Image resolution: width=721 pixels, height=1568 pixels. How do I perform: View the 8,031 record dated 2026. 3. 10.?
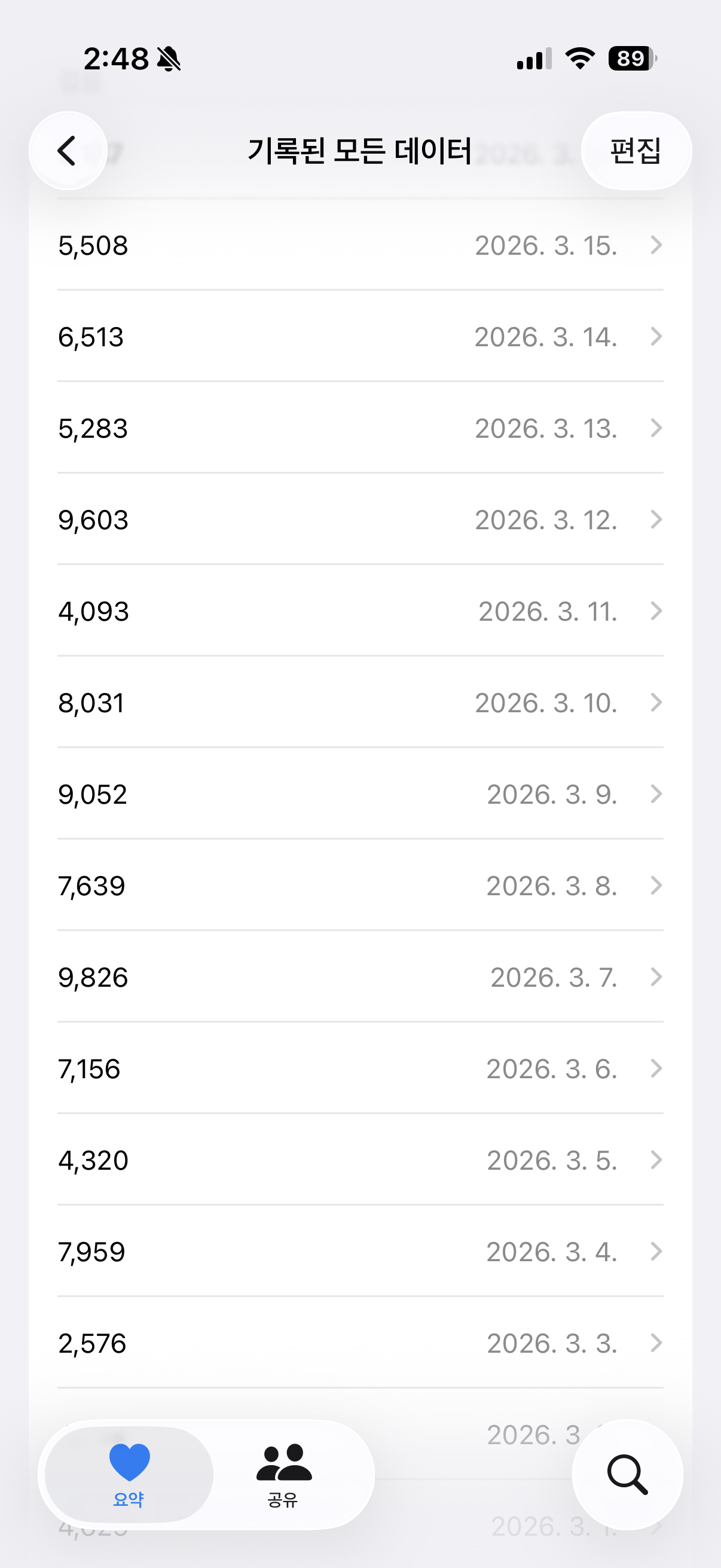(360, 703)
